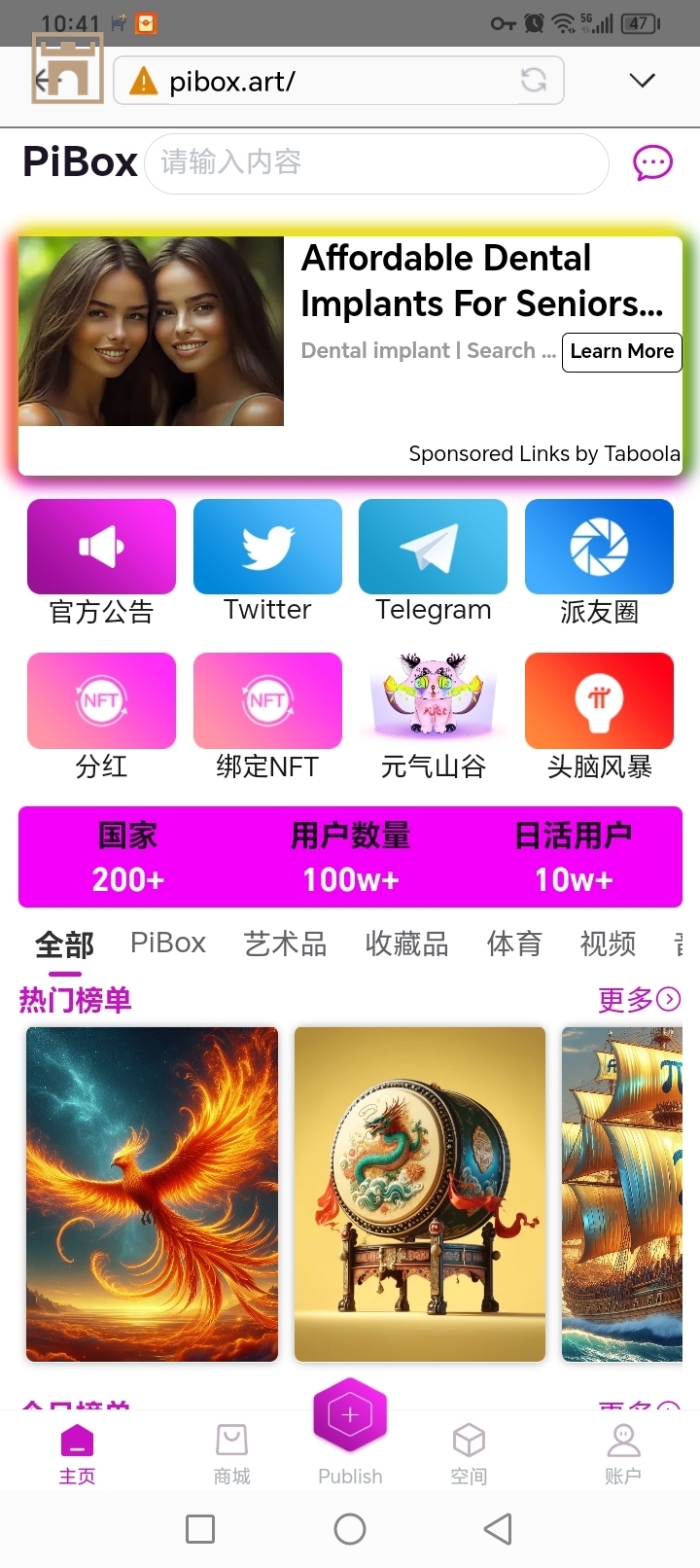Viewport: 700px width, 1568px height.
Task: Open 头脑风暴 tile
Action: click(x=599, y=717)
